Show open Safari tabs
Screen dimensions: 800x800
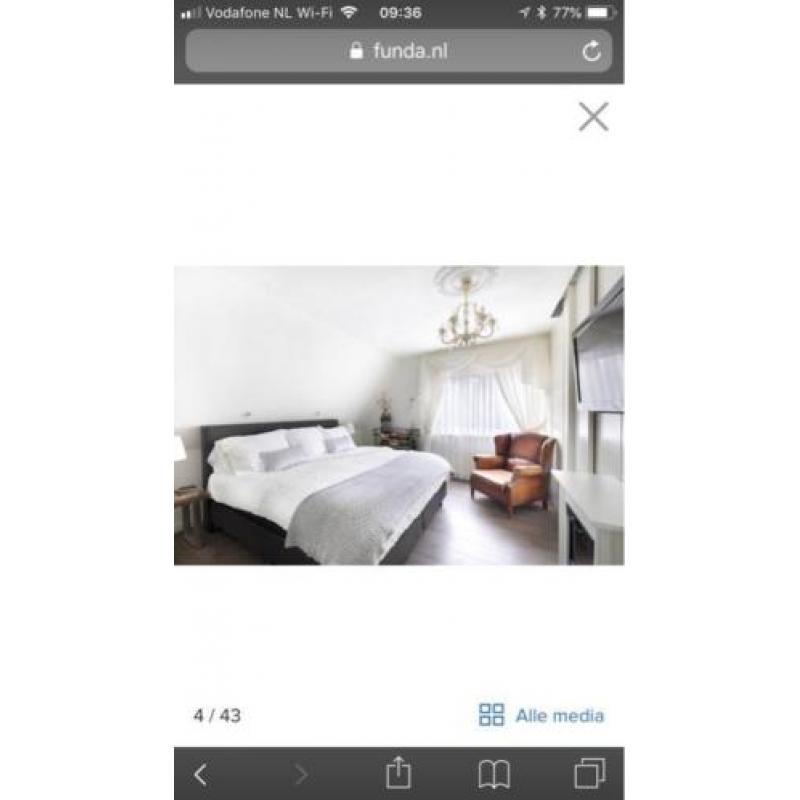589,774
